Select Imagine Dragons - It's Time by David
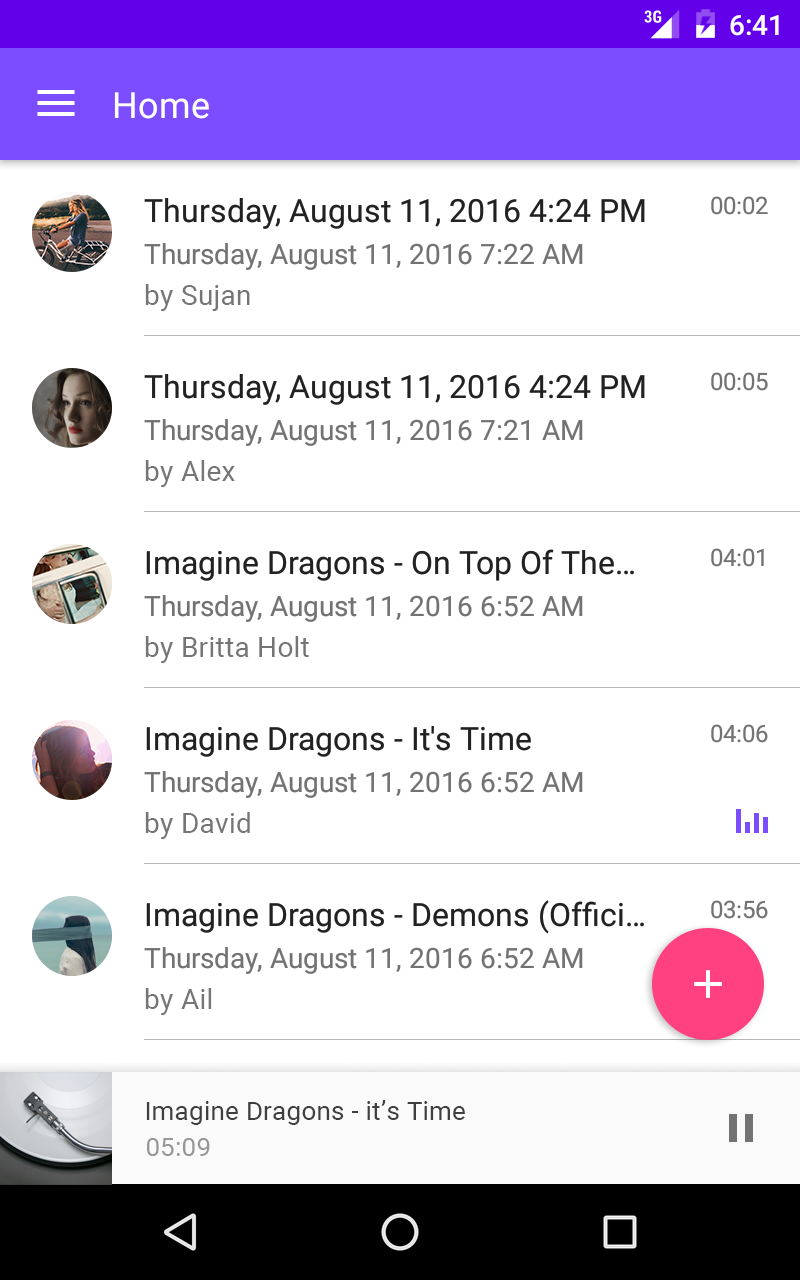 [x=395, y=780]
